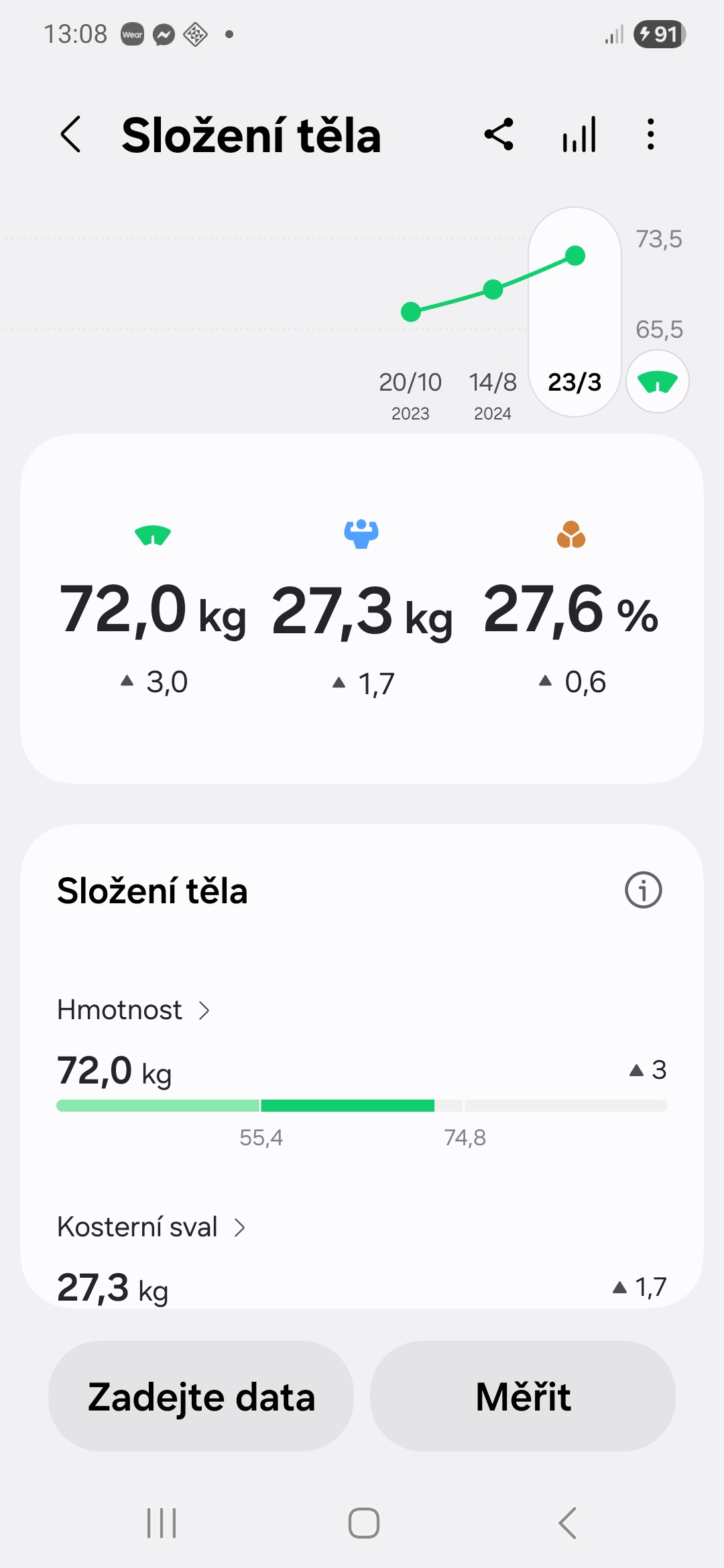Image resolution: width=724 pixels, height=1568 pixels.
Task: Tap the green weight metric selector button
Action: click(x=657, y=382)
